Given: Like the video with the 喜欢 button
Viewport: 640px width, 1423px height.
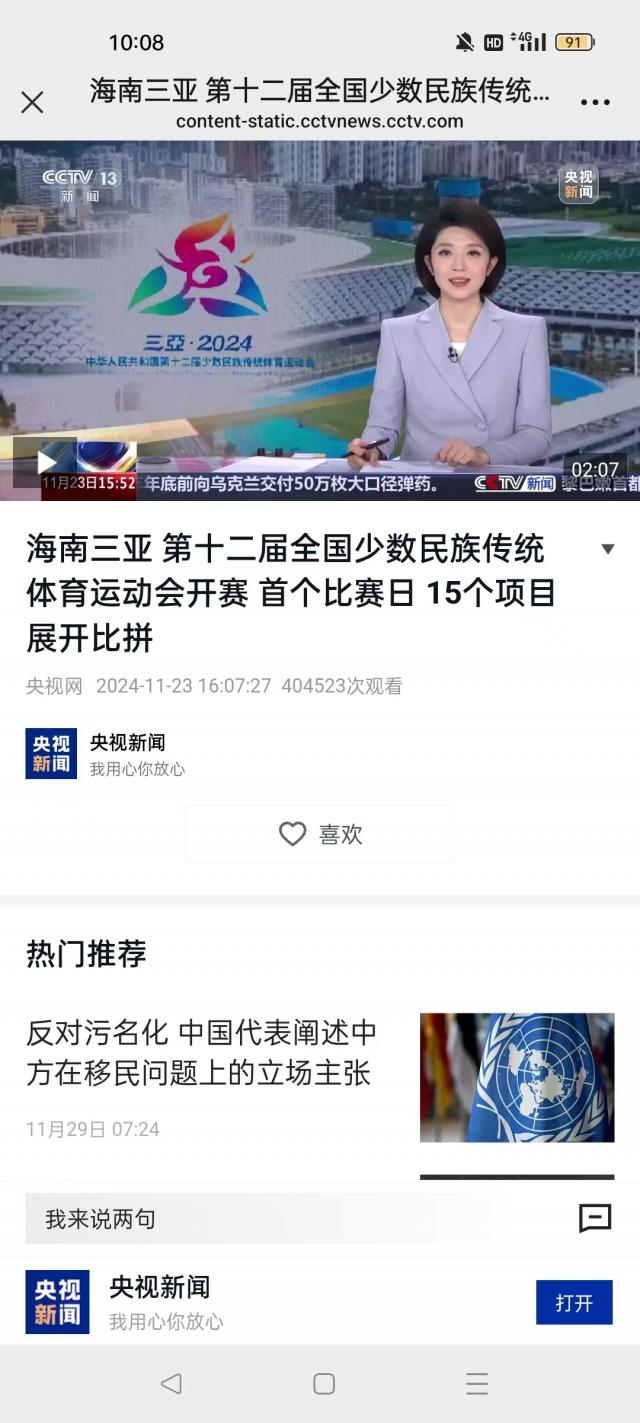Looking at the screenshot, I should pos(320,834).
